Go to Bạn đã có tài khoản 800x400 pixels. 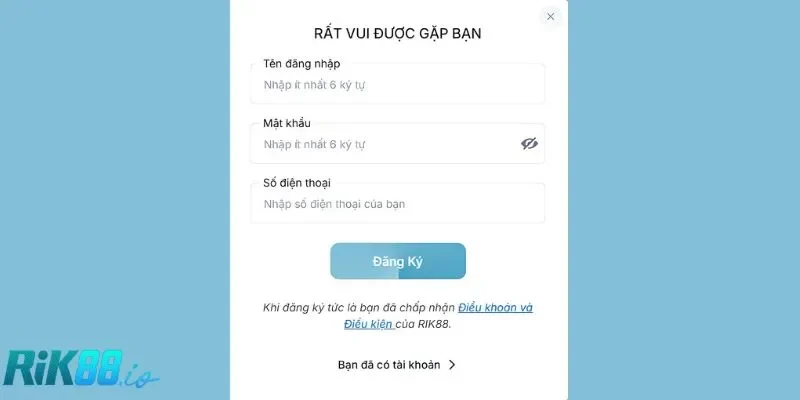tap(397, 365)
